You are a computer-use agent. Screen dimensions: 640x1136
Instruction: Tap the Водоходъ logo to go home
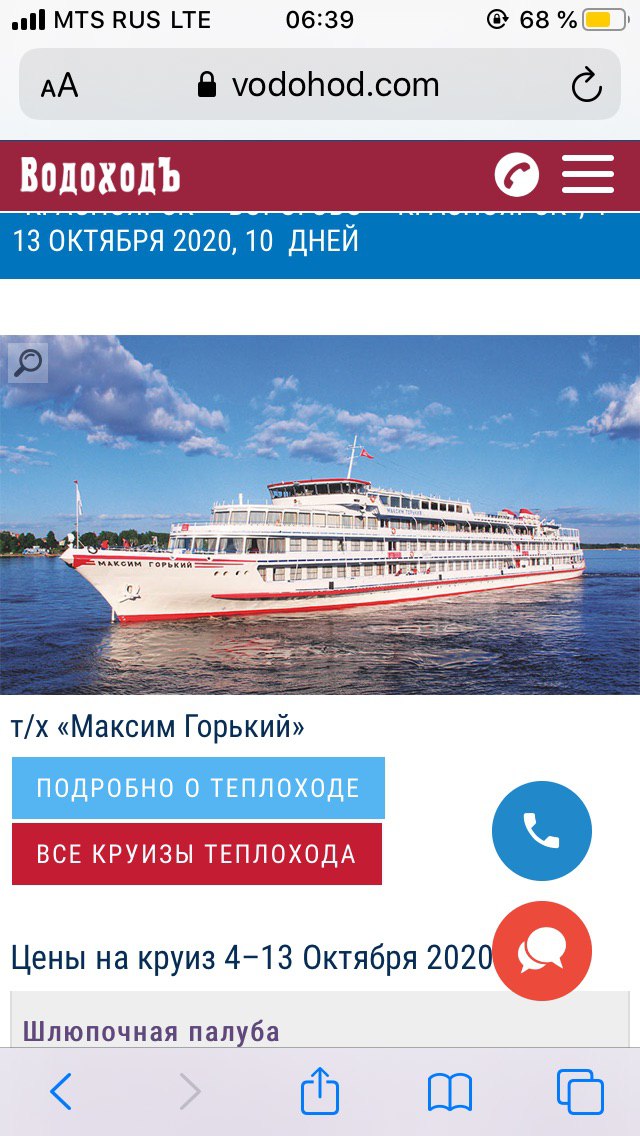coord(100,176)
